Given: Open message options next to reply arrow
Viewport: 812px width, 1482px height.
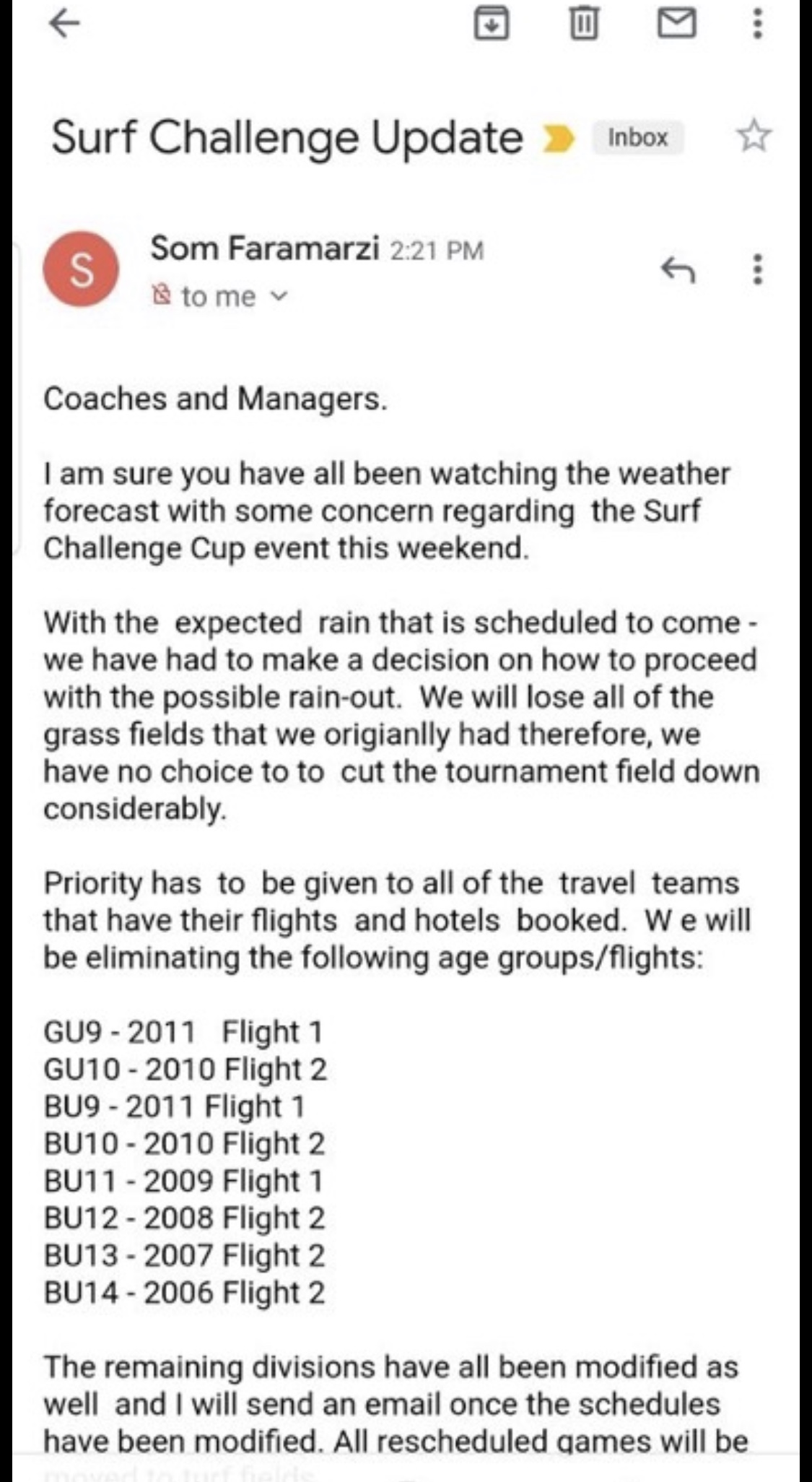Looking at the screenshot, I should [757, 269].
